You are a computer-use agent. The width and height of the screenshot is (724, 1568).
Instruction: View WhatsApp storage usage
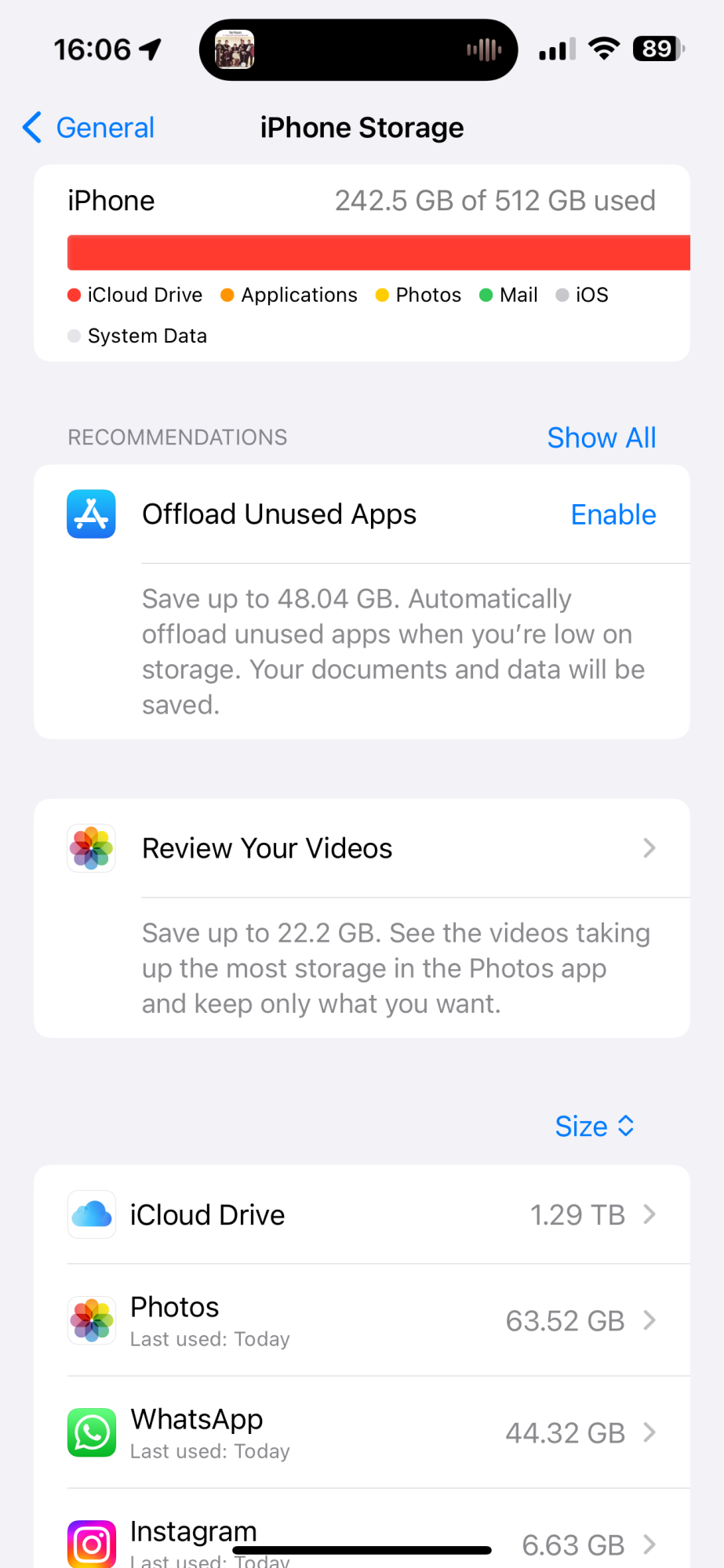[362, 1433]
